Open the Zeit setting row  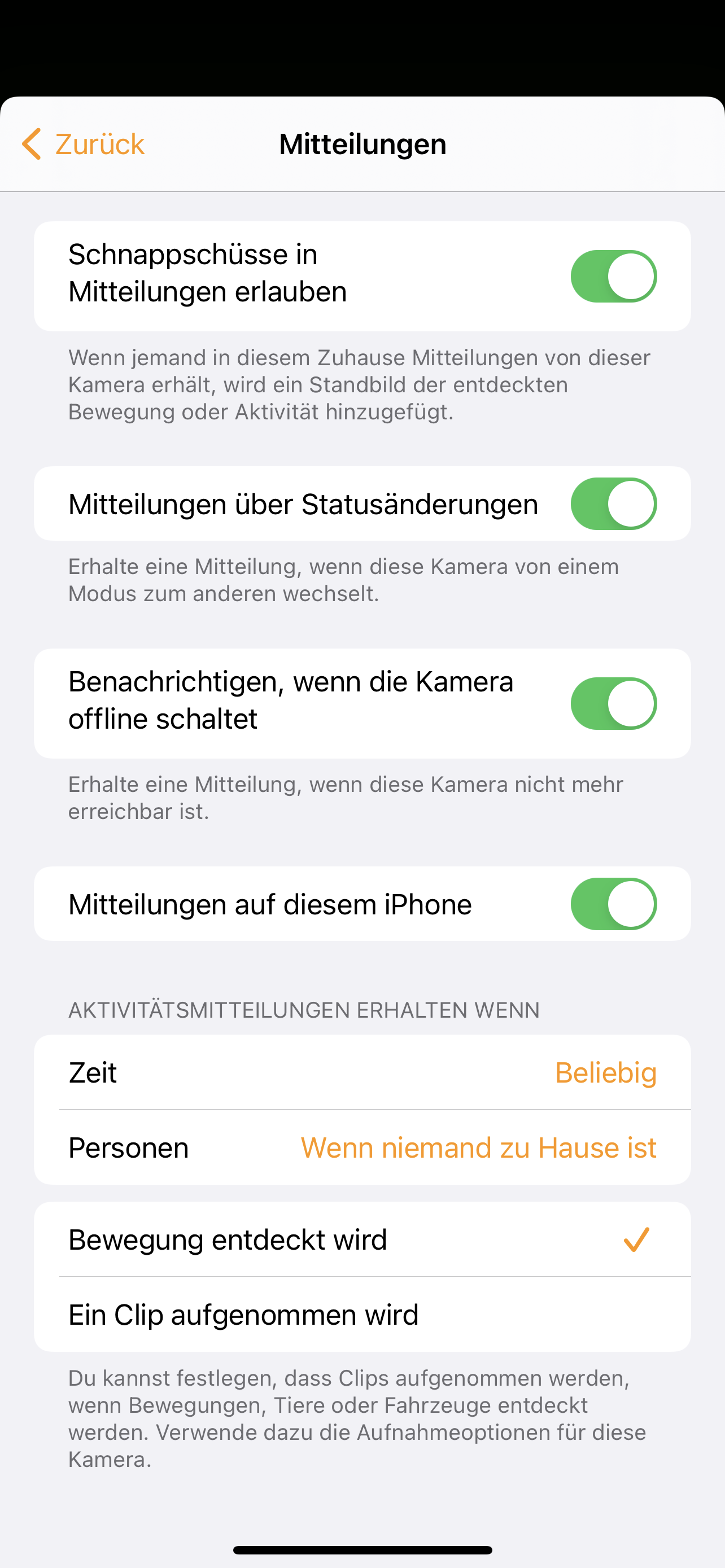click(362, 1072)
